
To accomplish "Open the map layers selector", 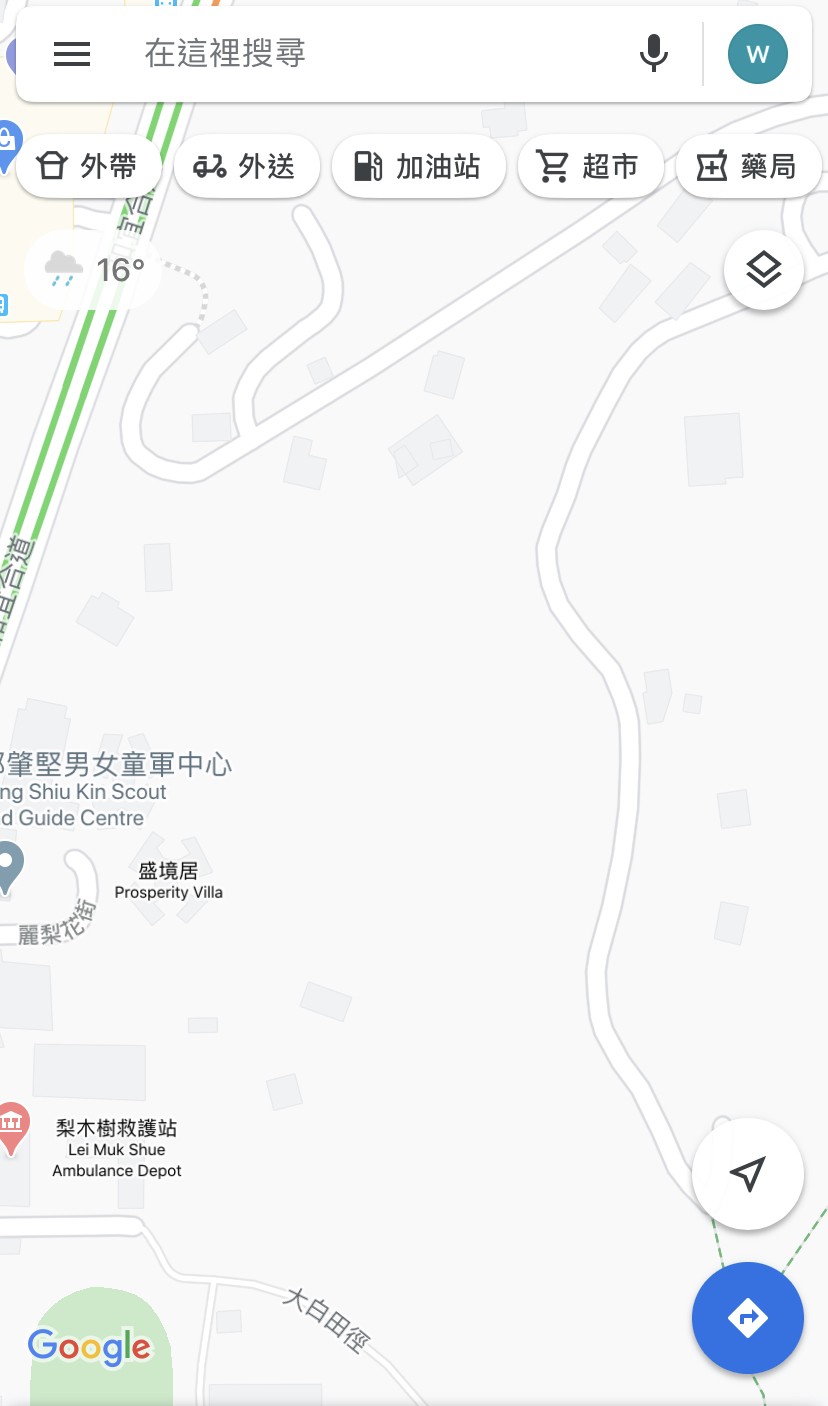I will click(x=764, y=270).
